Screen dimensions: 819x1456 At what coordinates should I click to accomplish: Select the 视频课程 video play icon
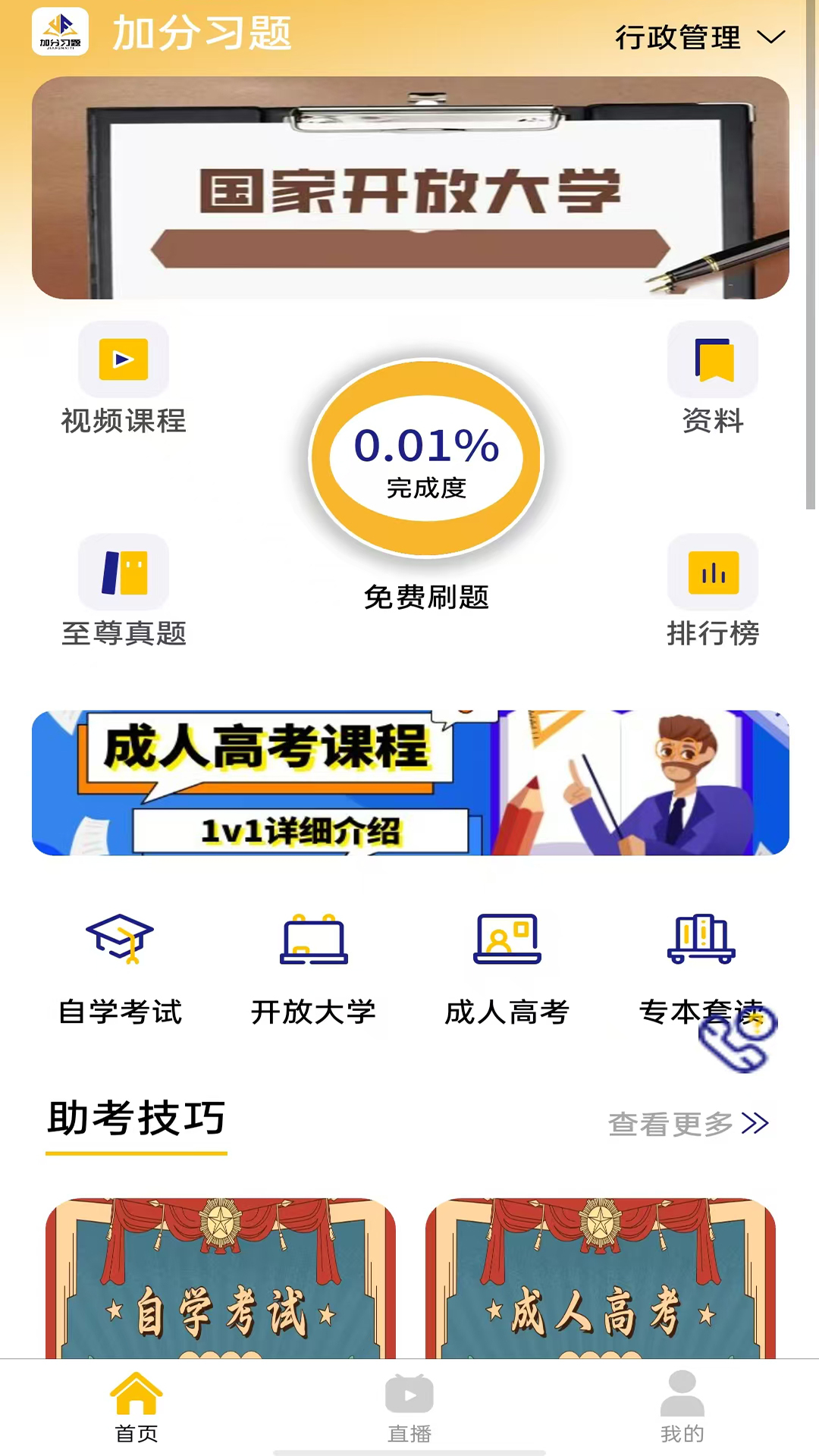click(x=124, y=359)
